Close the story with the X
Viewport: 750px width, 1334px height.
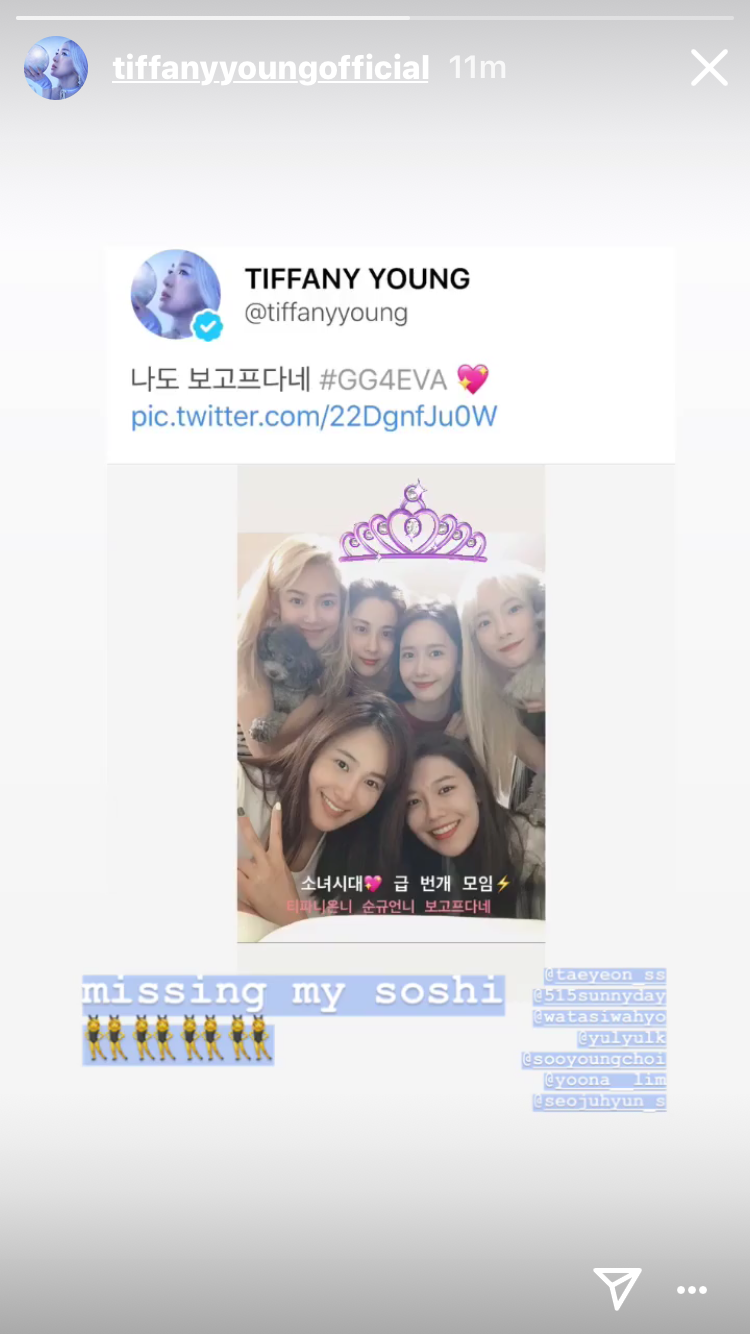709,68
